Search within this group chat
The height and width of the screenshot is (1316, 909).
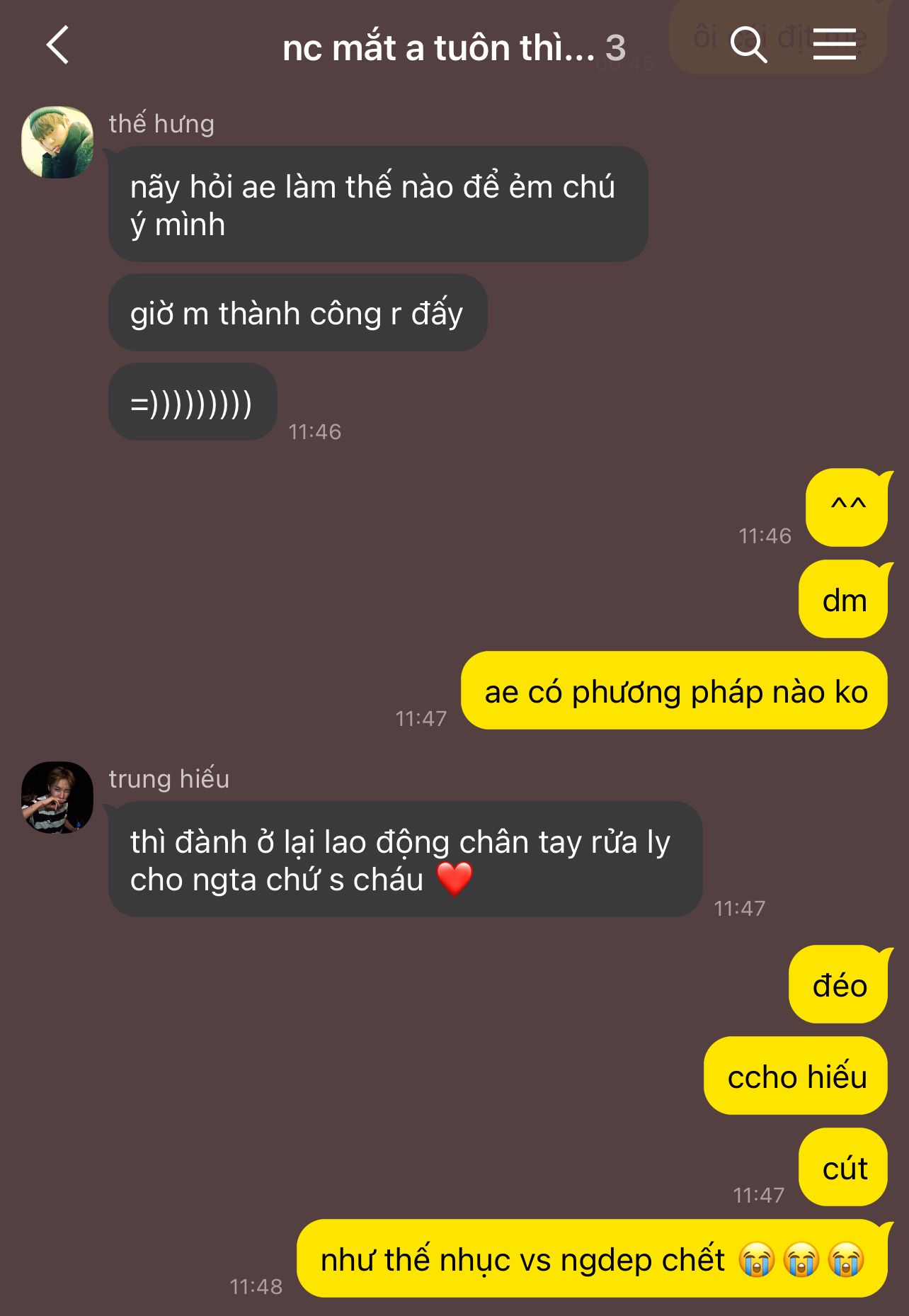tap(748, 45)
